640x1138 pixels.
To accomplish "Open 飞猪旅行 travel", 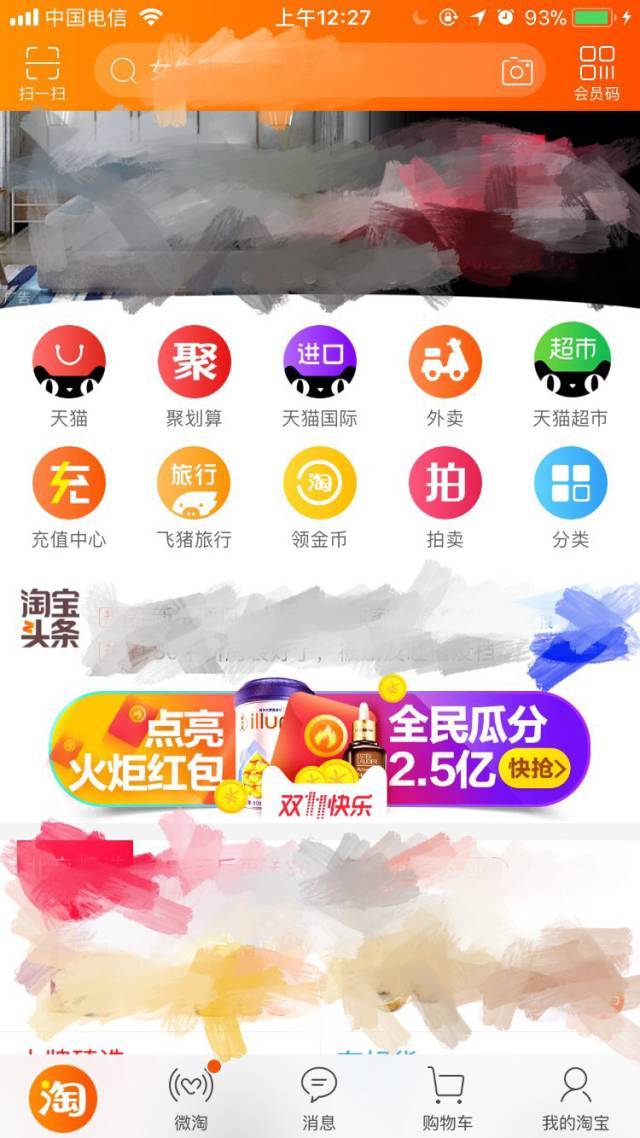I will point(194,497).
